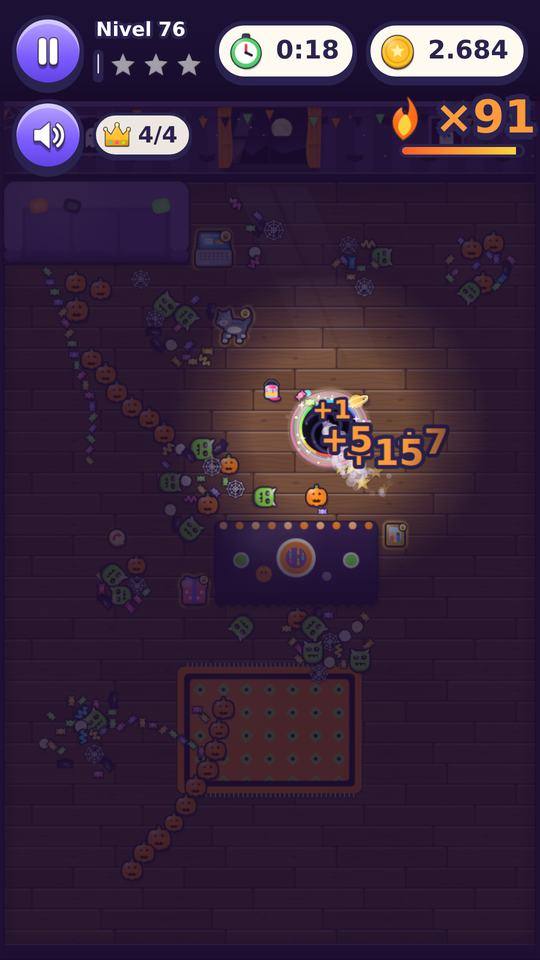Mute the game sound
Screen dimensions: 540x960
coord(48,136)
